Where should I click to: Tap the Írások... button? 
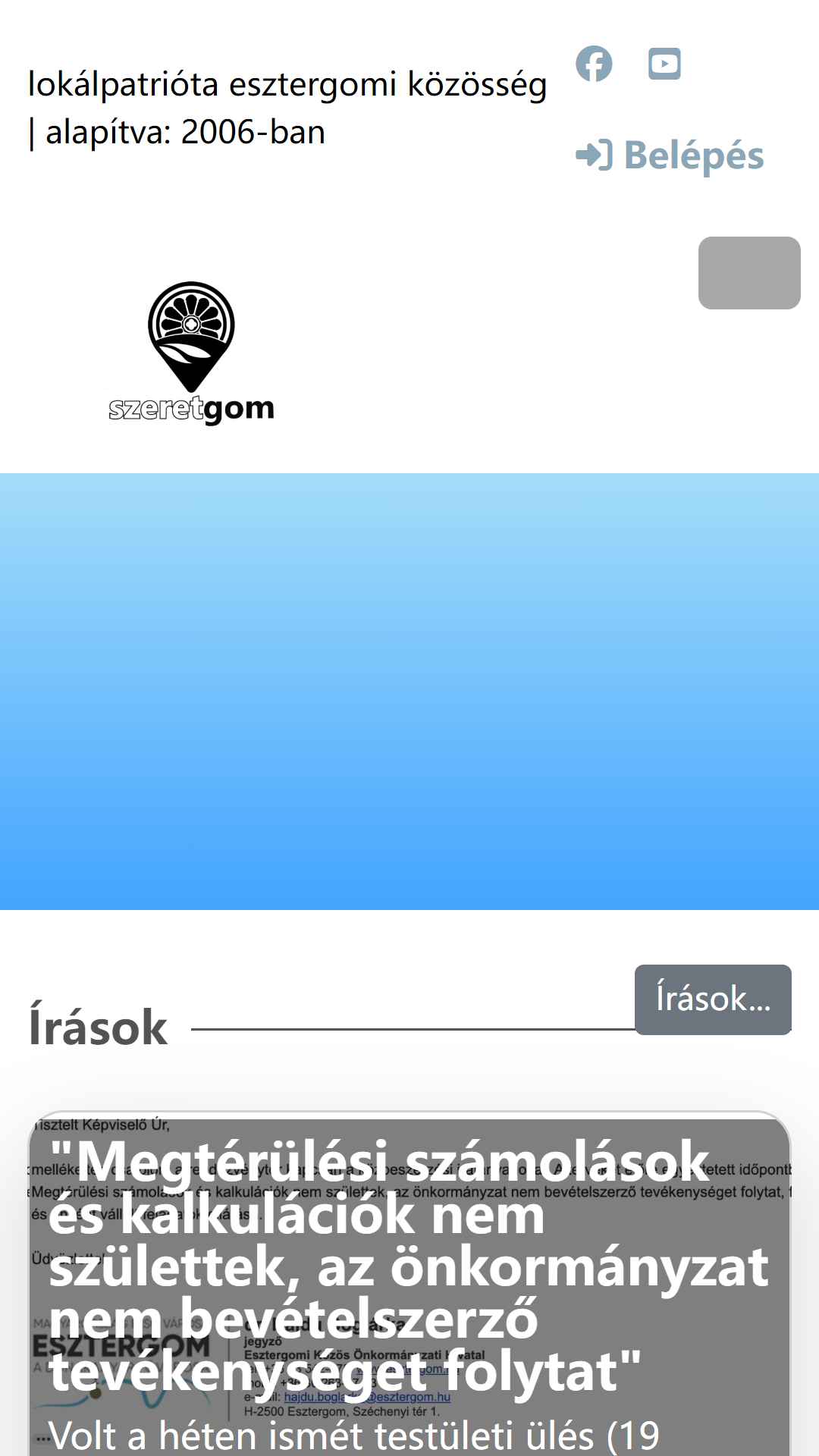pos(713,999)
